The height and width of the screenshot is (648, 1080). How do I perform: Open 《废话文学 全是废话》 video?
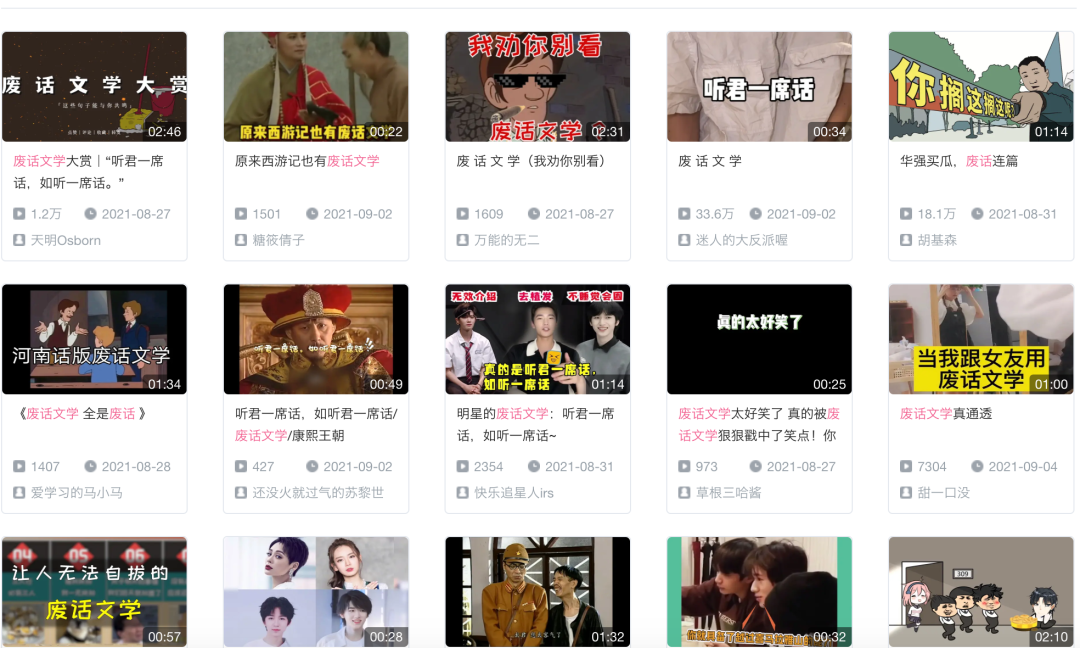click(94, 339)
